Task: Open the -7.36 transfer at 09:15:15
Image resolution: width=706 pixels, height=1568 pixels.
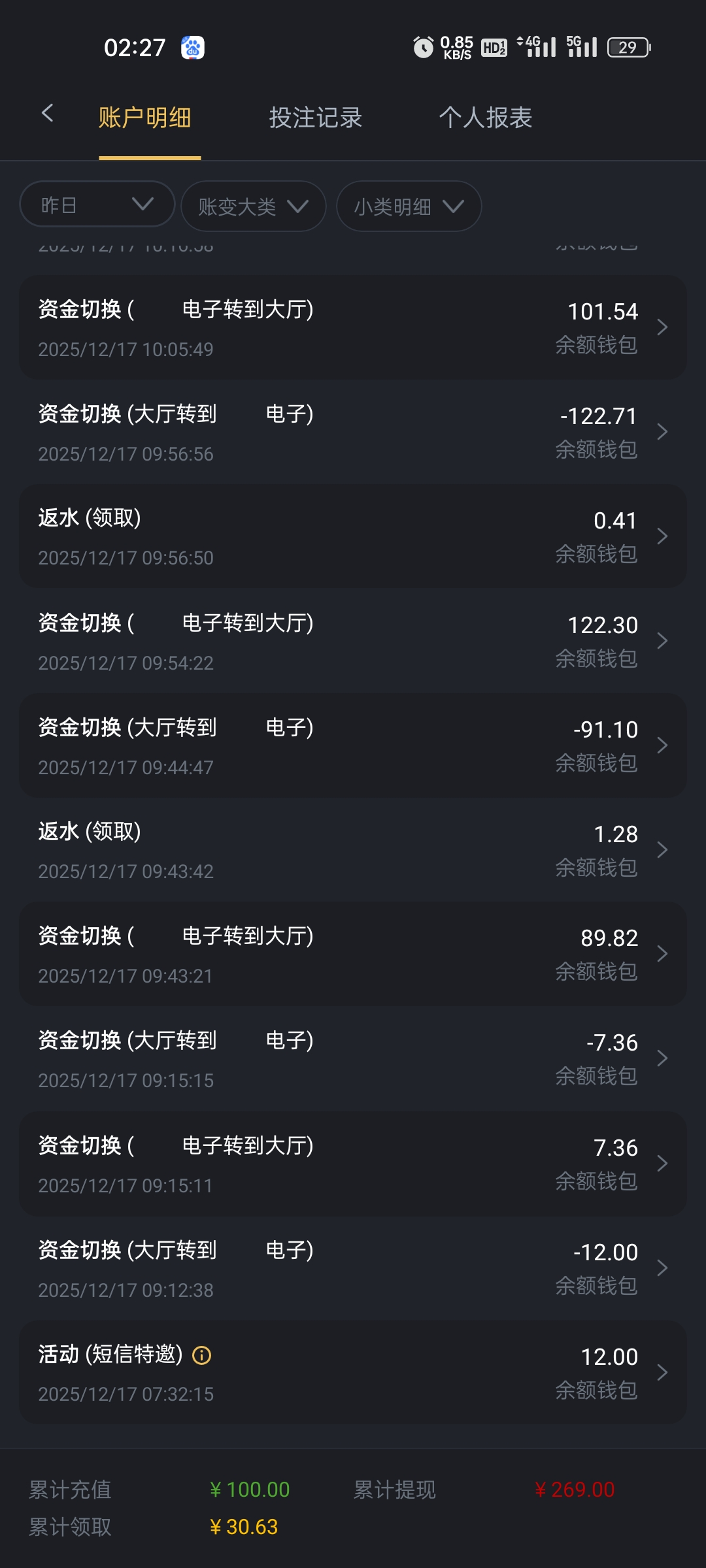Action: (353, 1059)
